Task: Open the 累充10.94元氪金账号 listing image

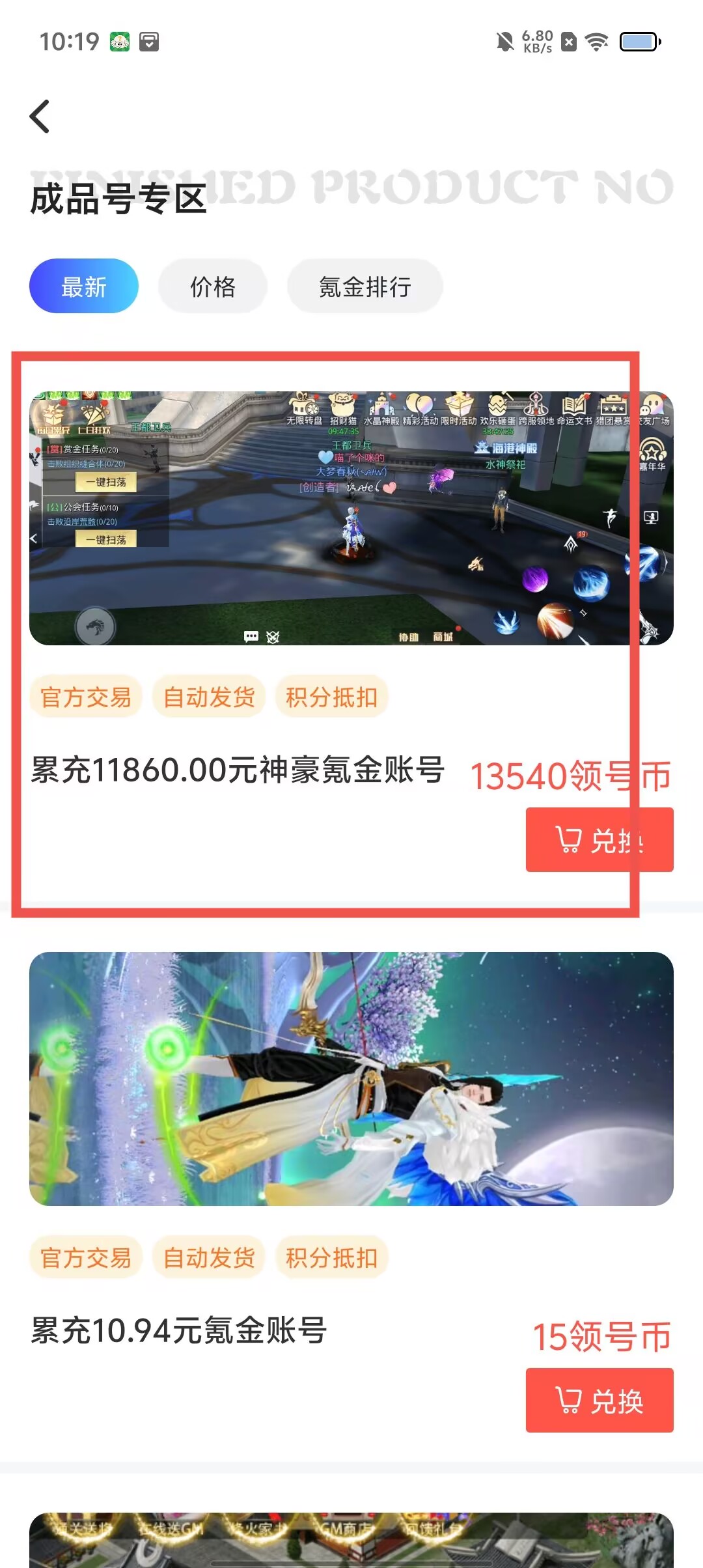Action: click(351, 1078)
